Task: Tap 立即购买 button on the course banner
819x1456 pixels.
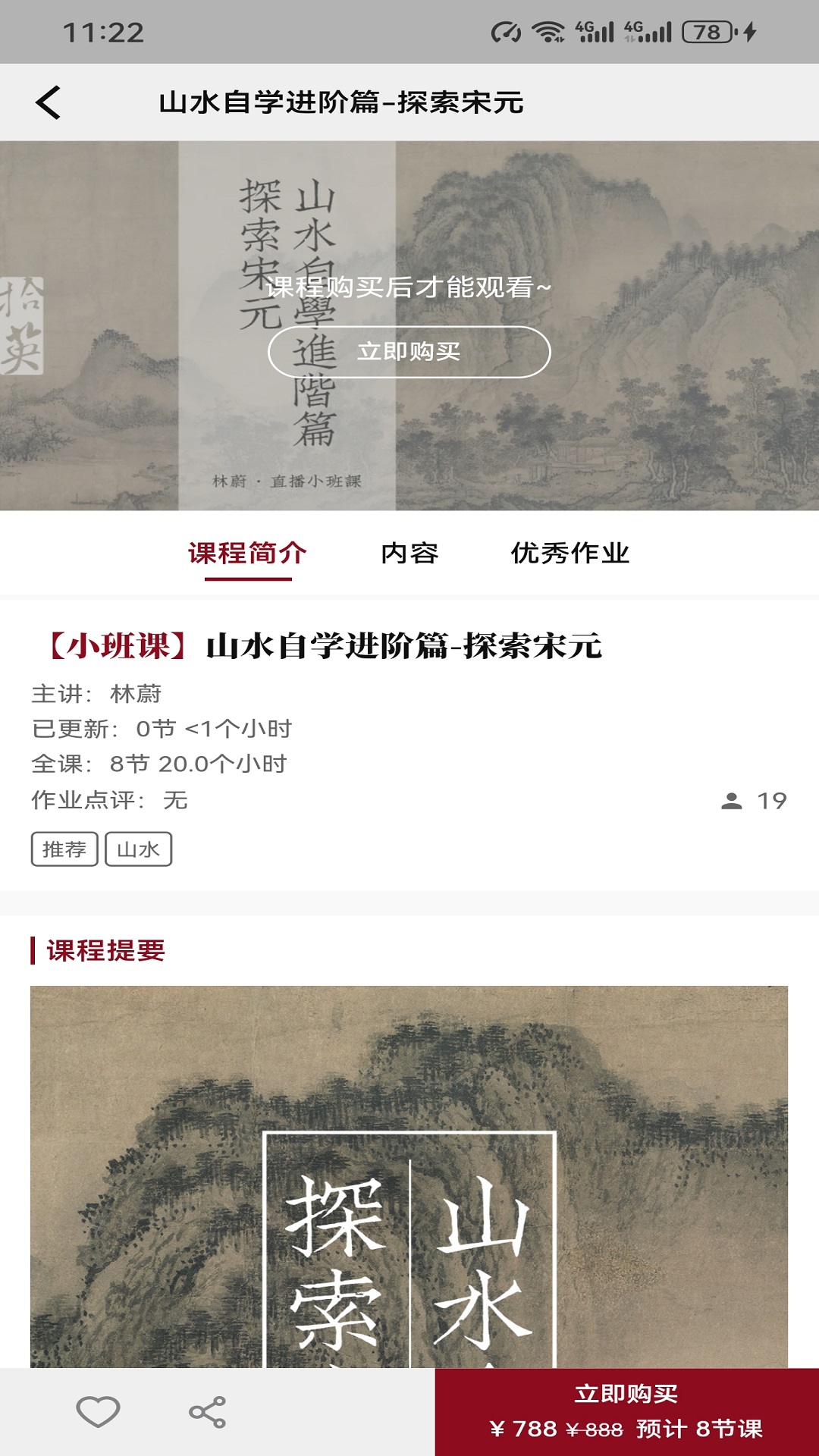Action: tap(409, 352)
